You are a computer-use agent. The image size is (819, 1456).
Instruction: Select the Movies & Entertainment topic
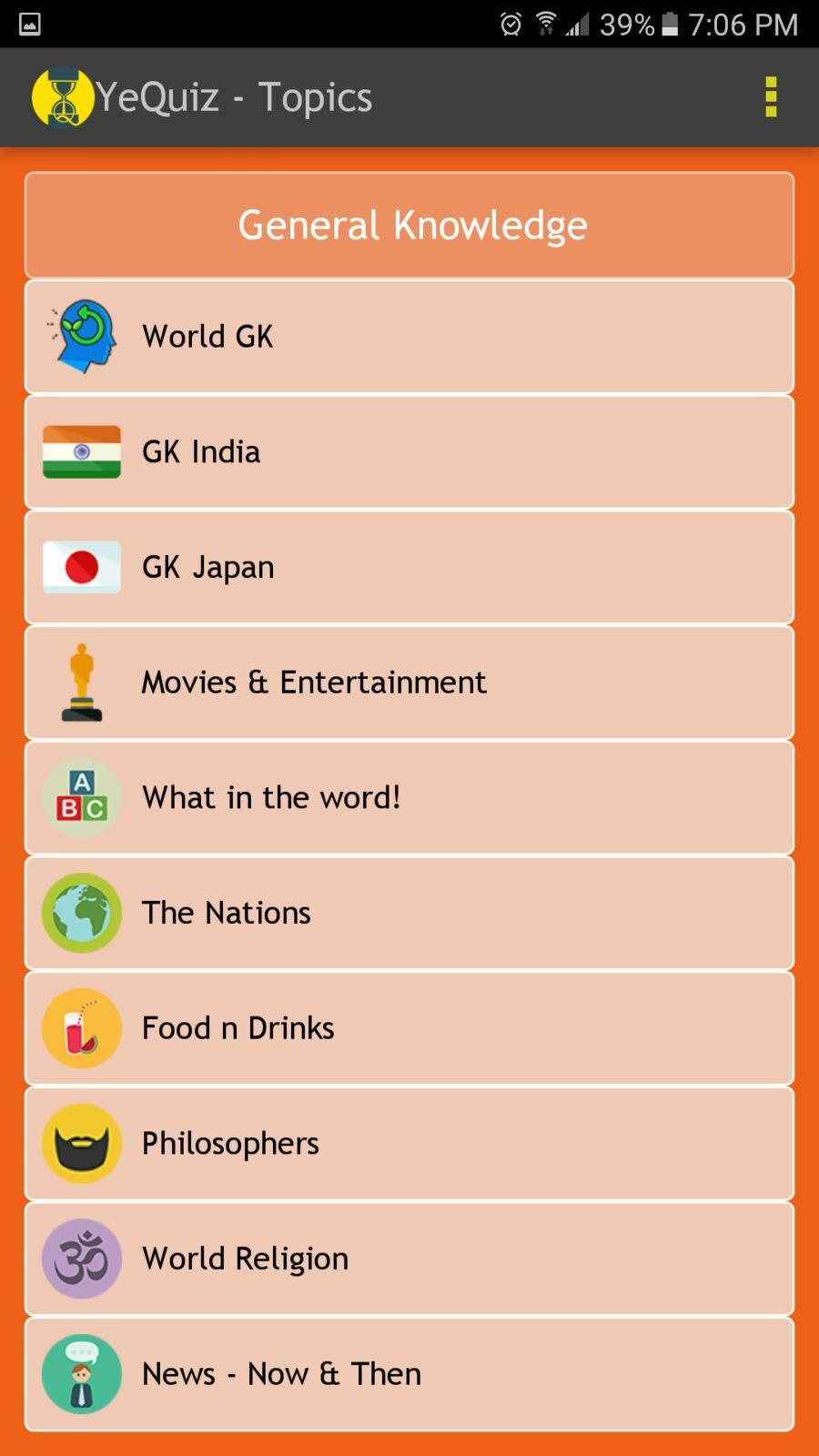(409, 682)
